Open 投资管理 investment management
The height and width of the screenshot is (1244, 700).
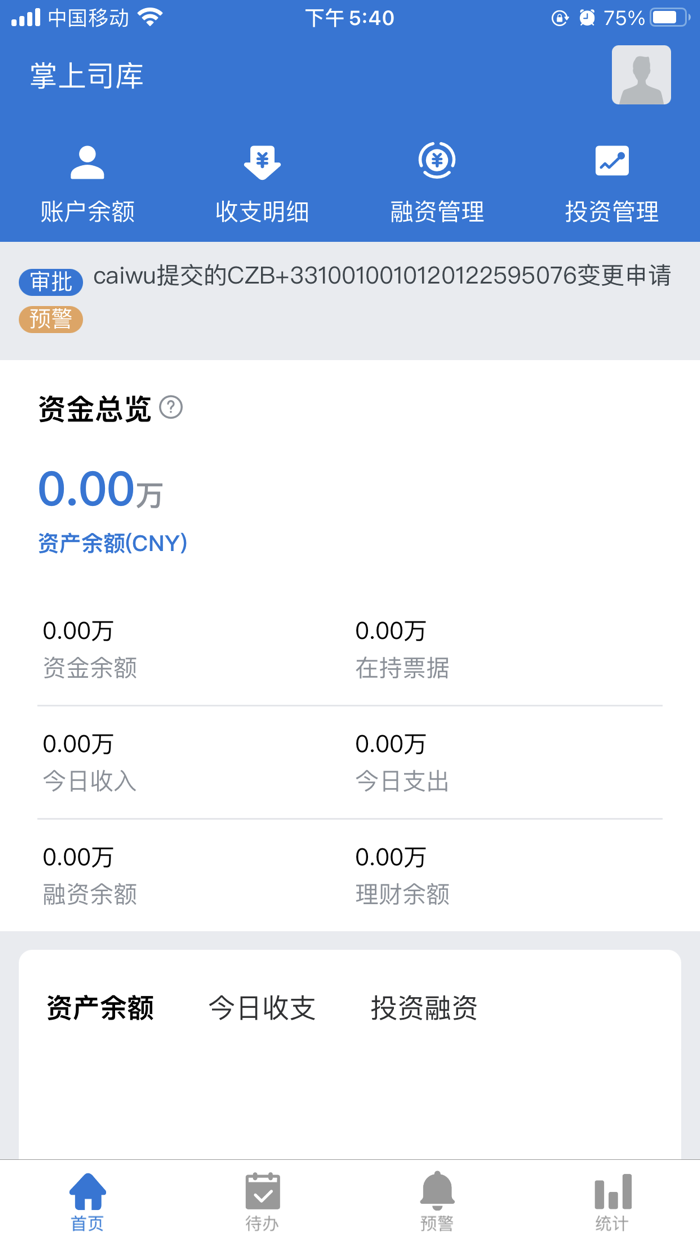[x=611, y=184]
